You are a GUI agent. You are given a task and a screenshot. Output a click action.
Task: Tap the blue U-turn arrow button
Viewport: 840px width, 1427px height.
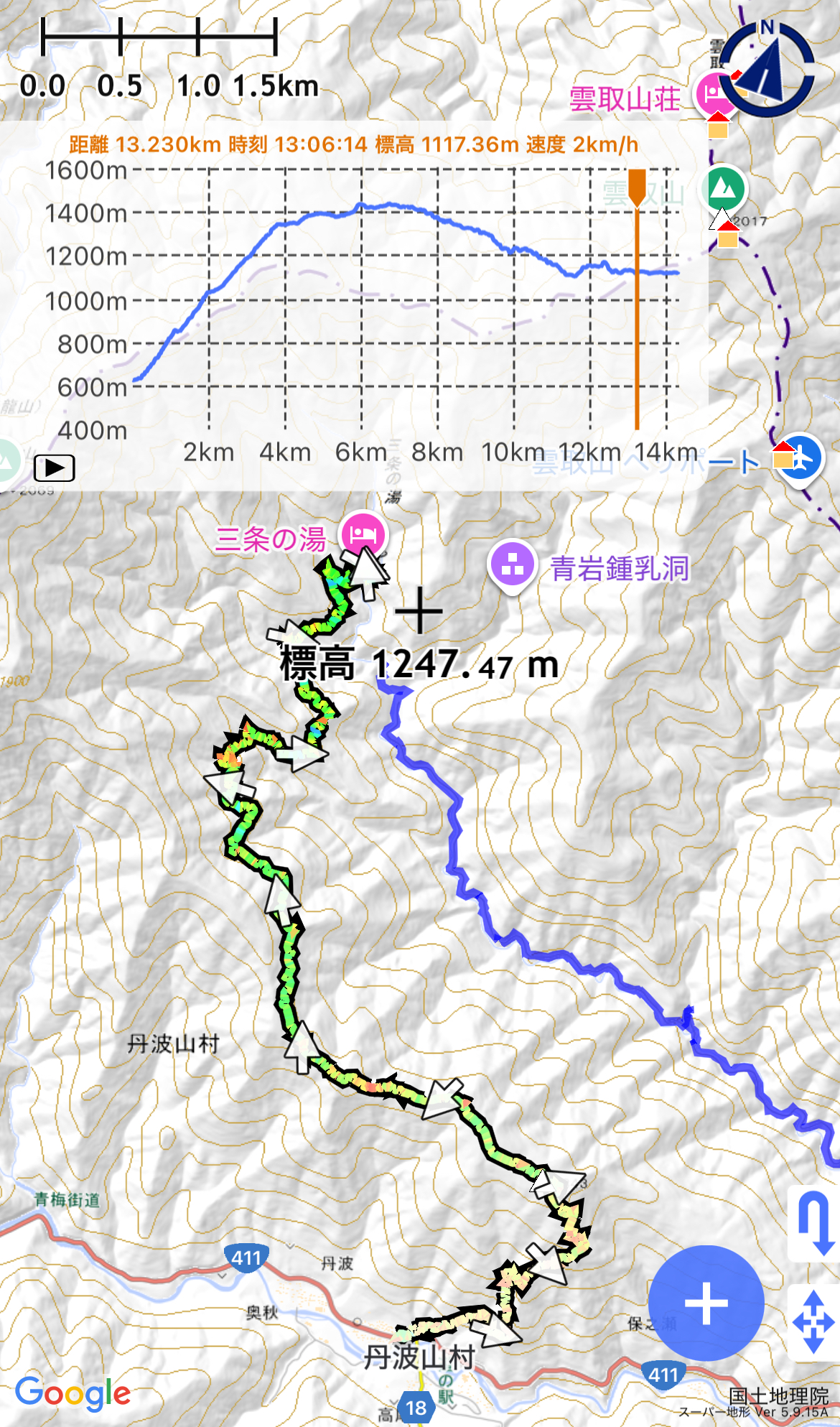(x=814, y=1224)
